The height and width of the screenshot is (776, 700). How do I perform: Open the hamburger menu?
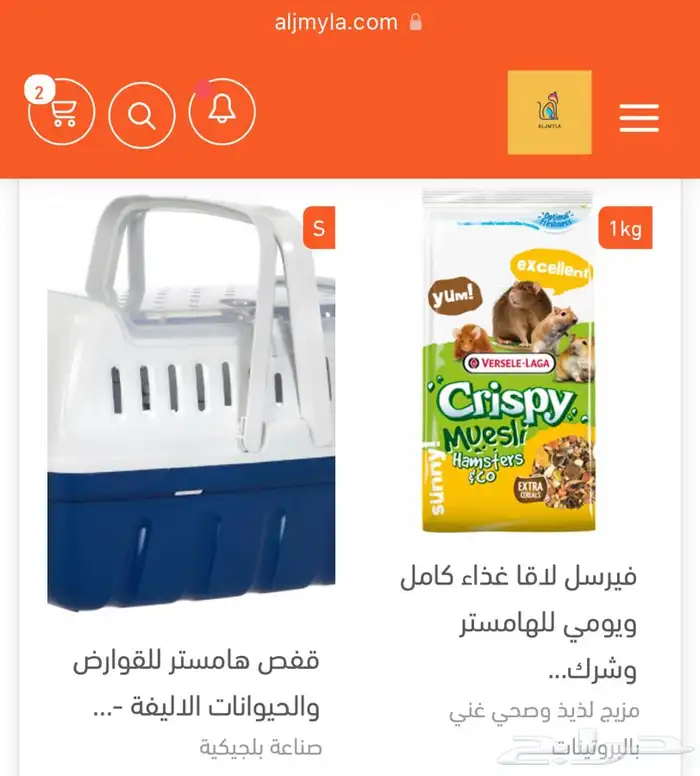pyautogui.click(x=639, y=118)
